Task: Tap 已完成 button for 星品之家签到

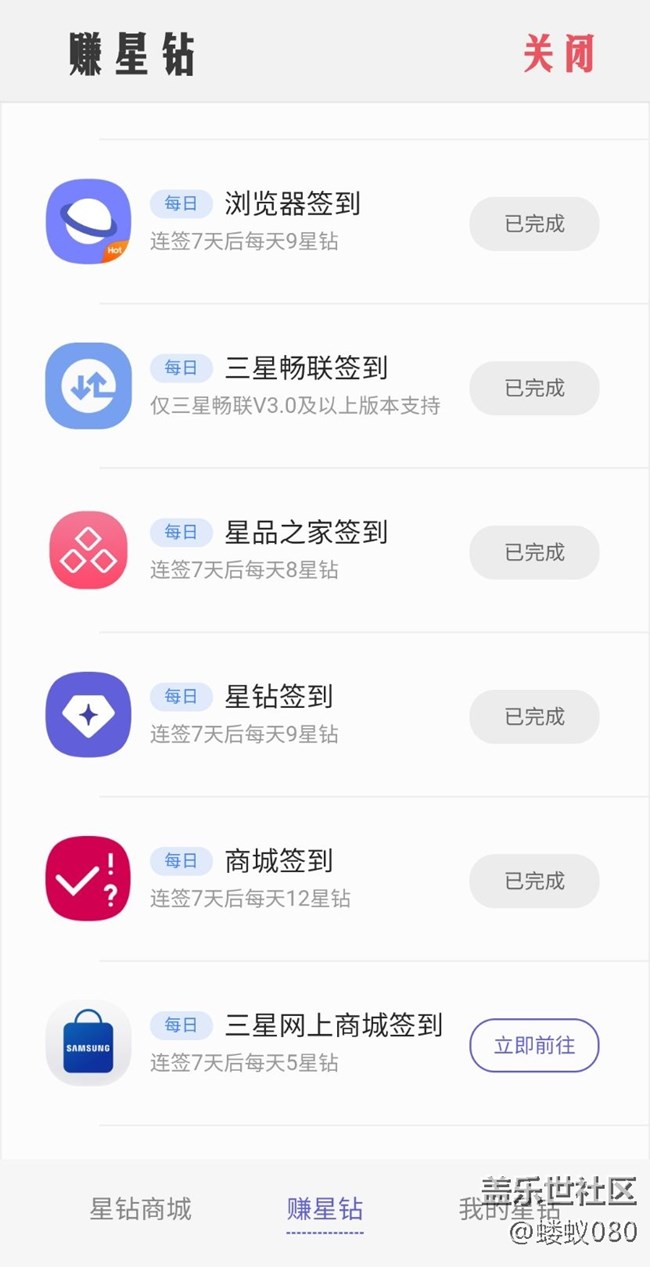Action: [534, 552]
